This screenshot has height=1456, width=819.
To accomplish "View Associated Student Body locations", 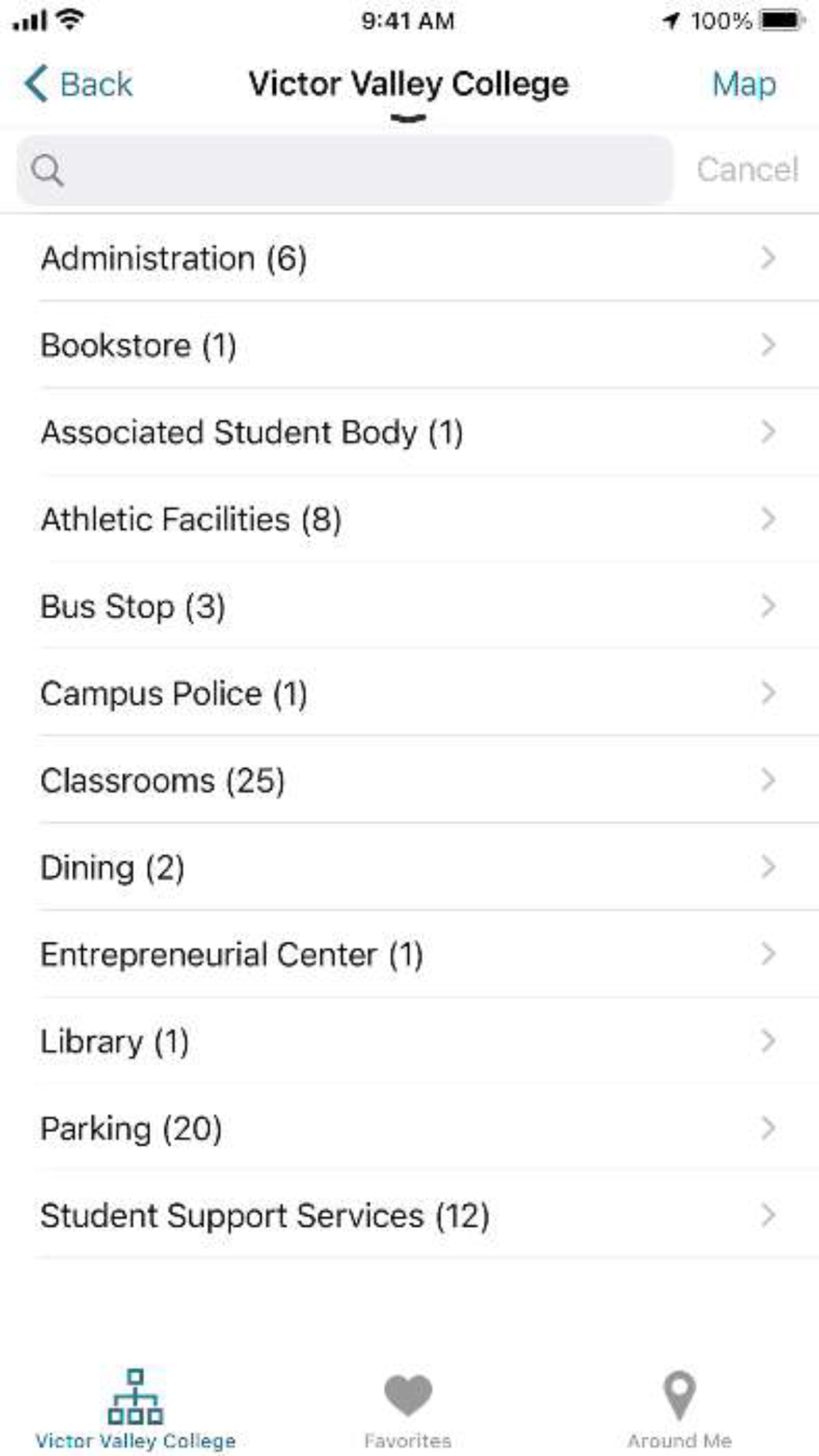I will click(x=409, y=432).
